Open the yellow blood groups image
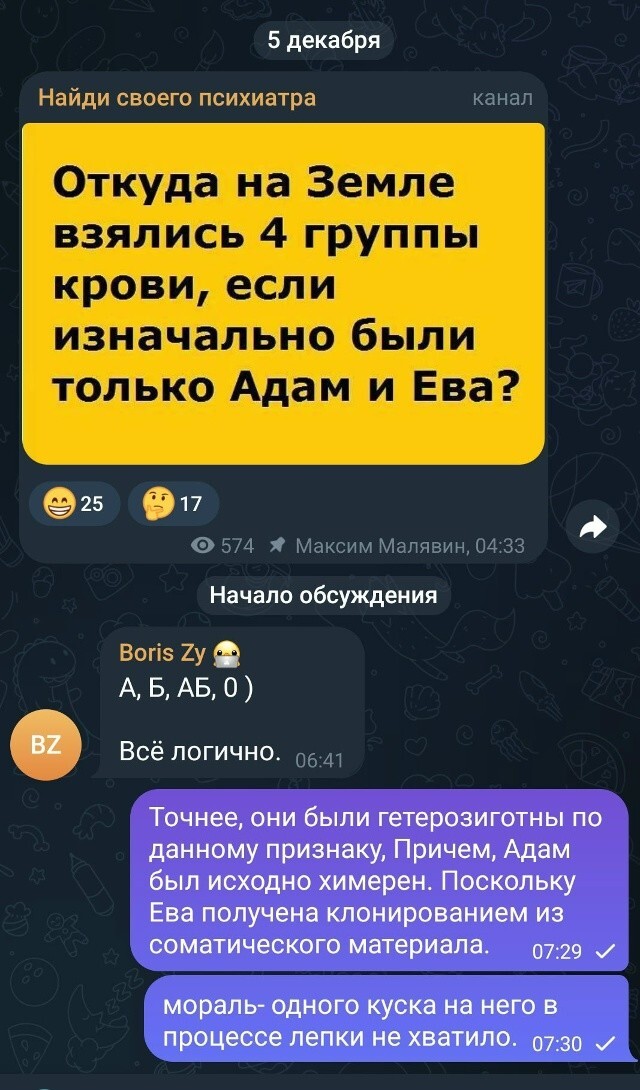The width and height of the screenshot is (640, 1090). click(x=283, y=293)
